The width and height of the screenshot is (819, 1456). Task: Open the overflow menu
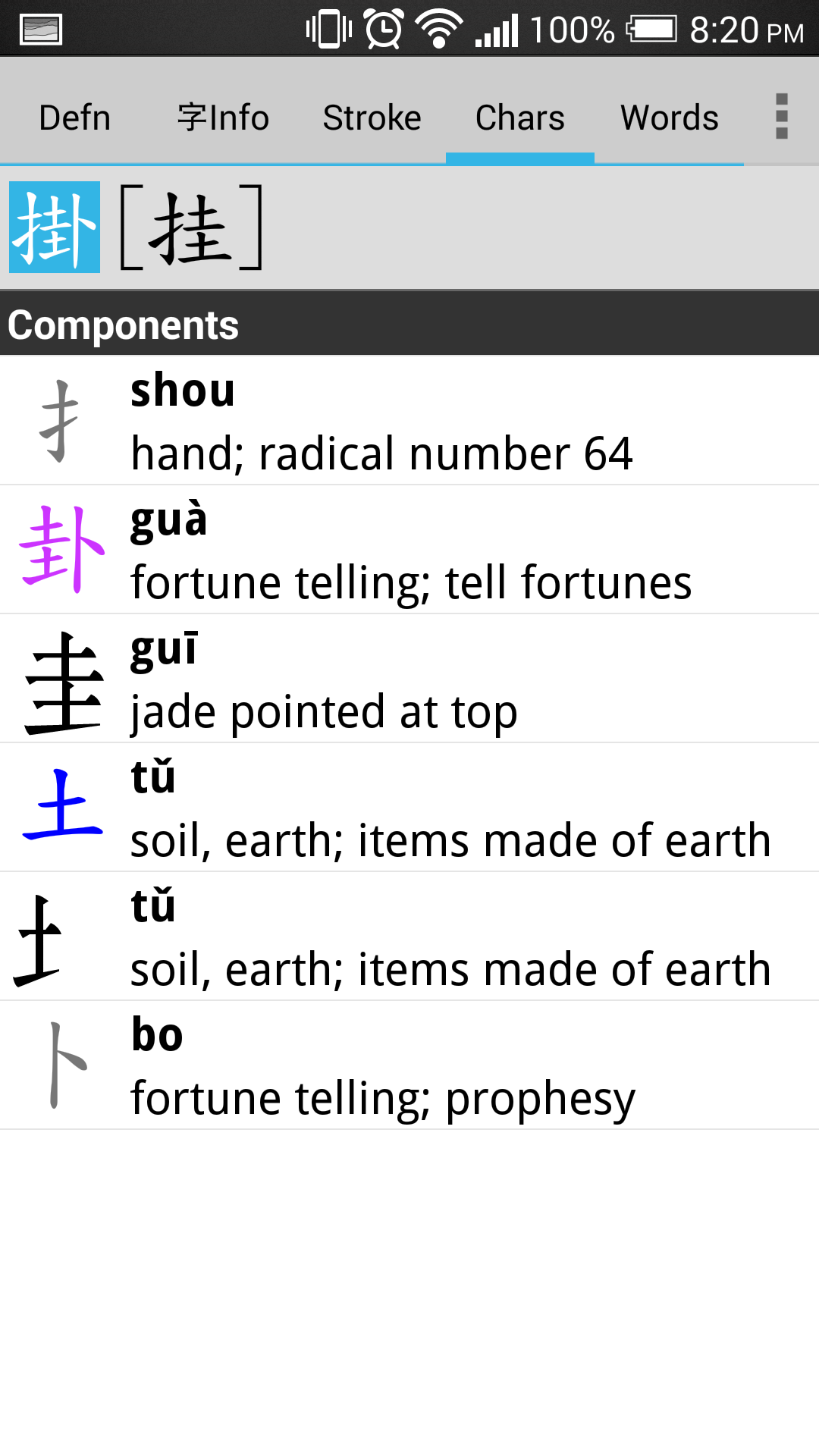pos(782,116)
